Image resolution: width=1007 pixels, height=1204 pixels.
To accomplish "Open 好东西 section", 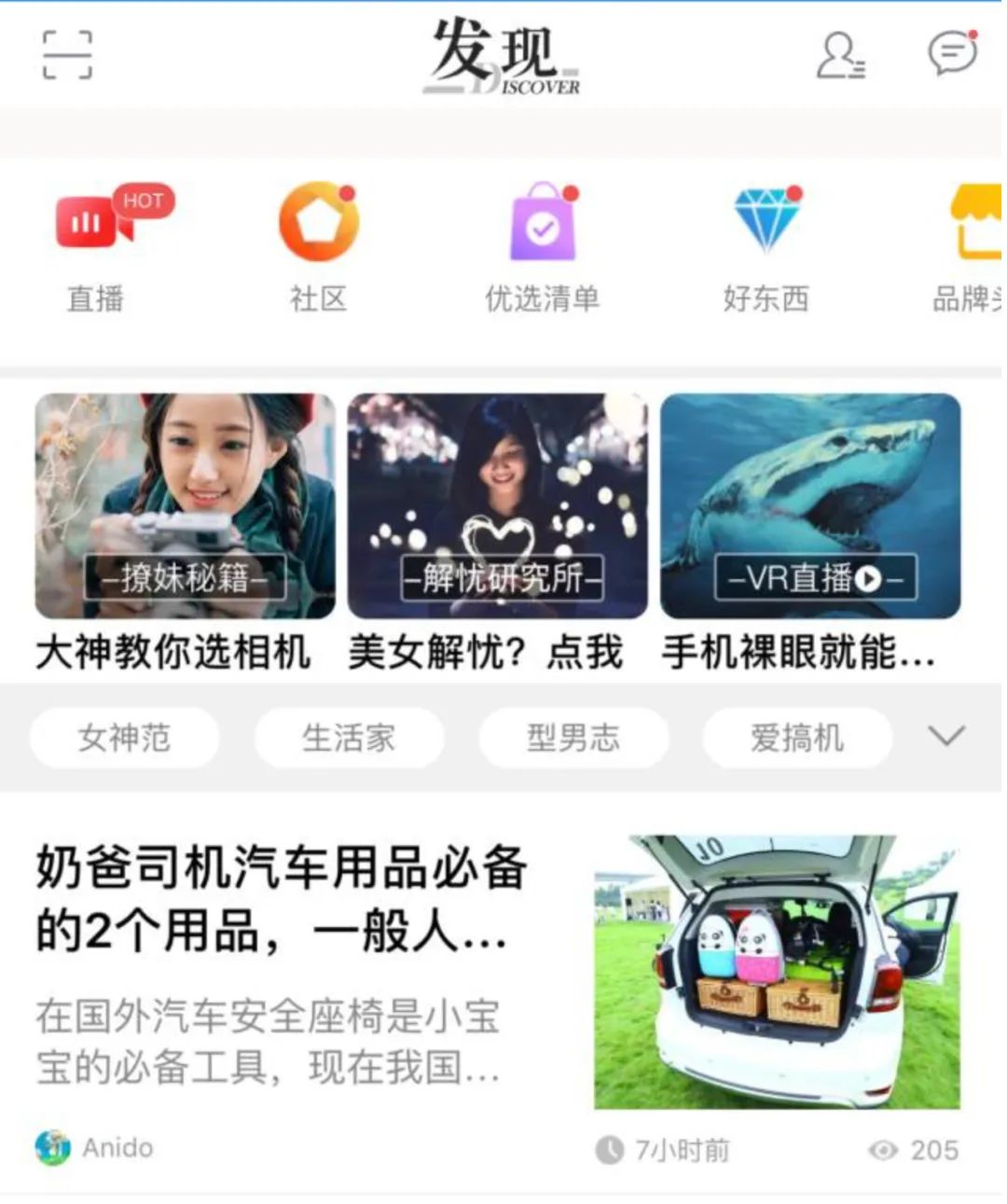I will click(766, 247).
